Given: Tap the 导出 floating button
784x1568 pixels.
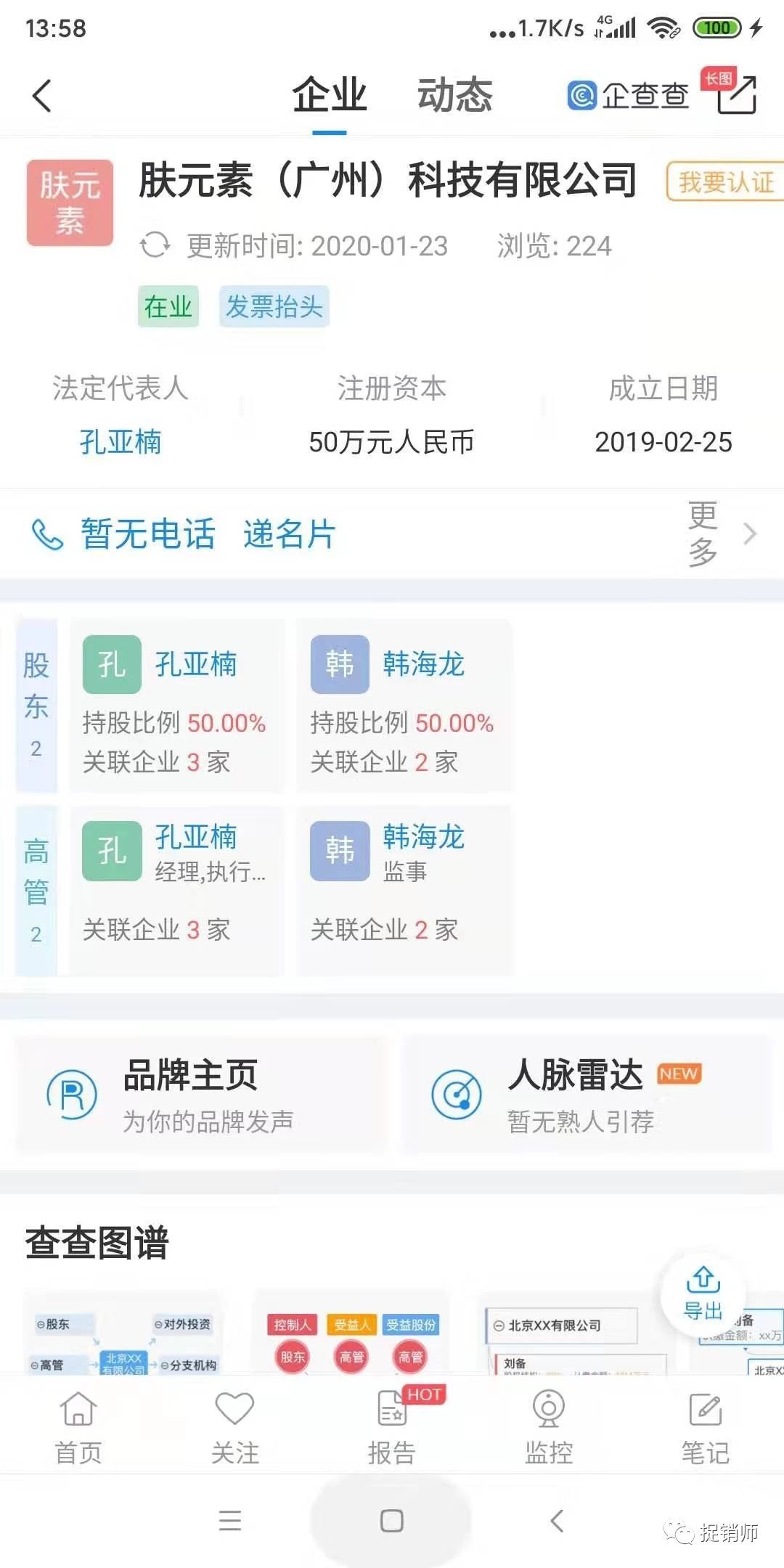Looking at the screenshot, I should click(x=703, y=1294).
